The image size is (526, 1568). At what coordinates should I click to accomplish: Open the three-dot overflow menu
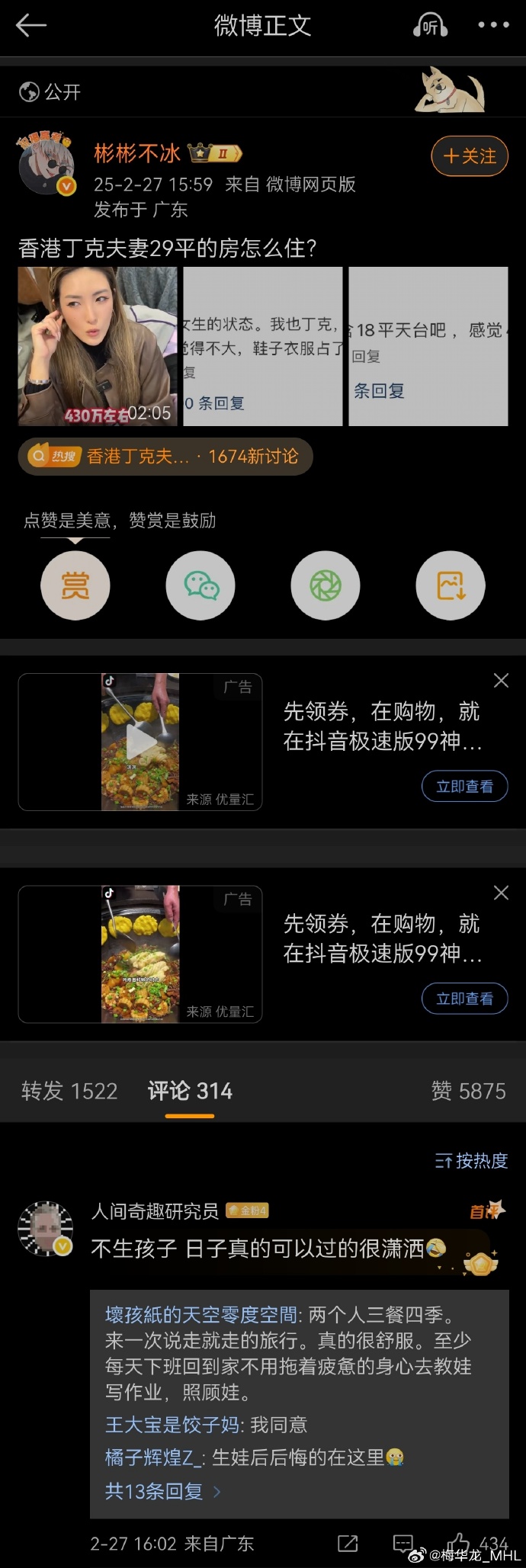(493, 25)
